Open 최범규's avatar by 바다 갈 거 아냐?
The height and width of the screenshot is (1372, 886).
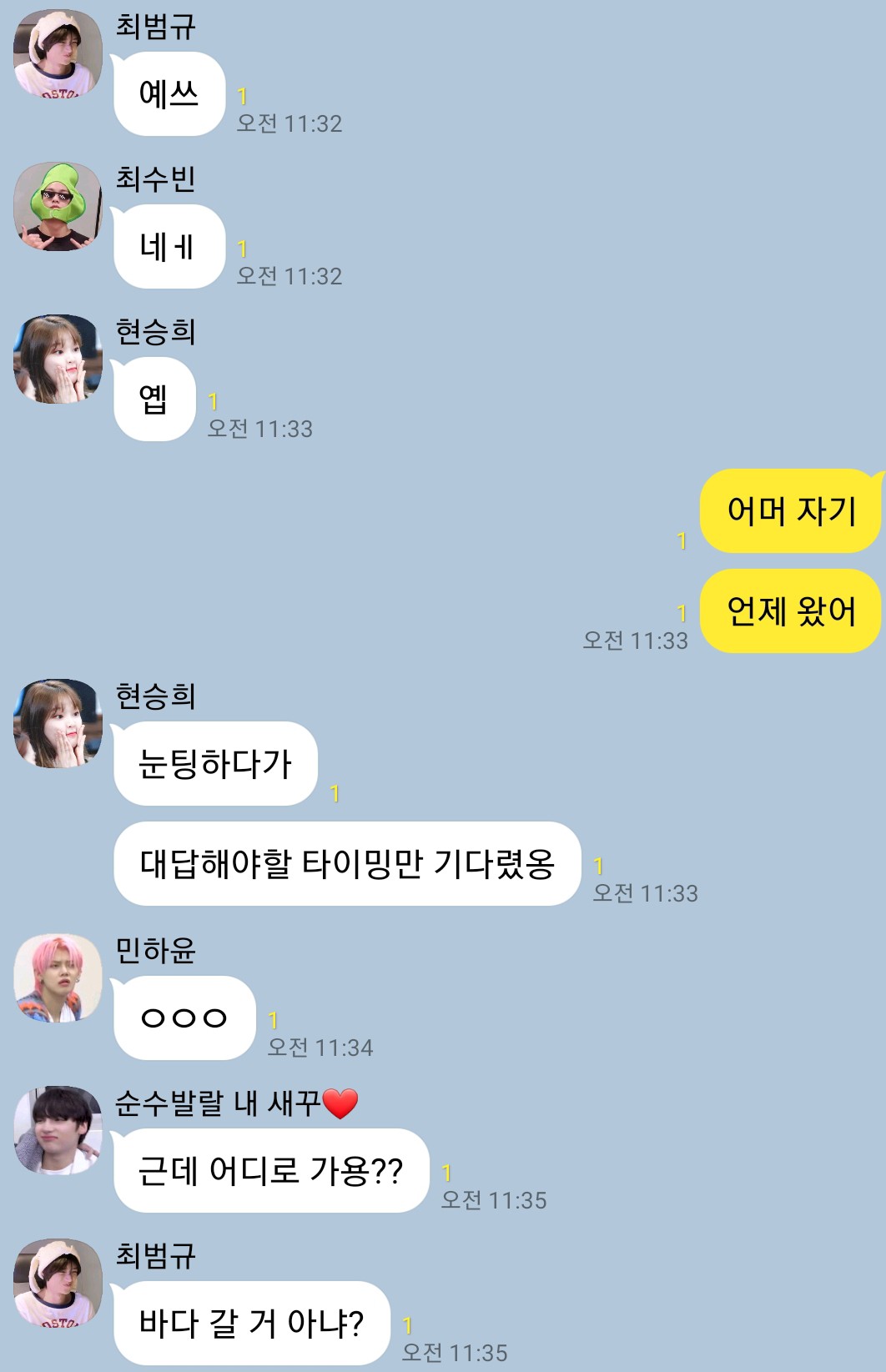point(58,1283)
